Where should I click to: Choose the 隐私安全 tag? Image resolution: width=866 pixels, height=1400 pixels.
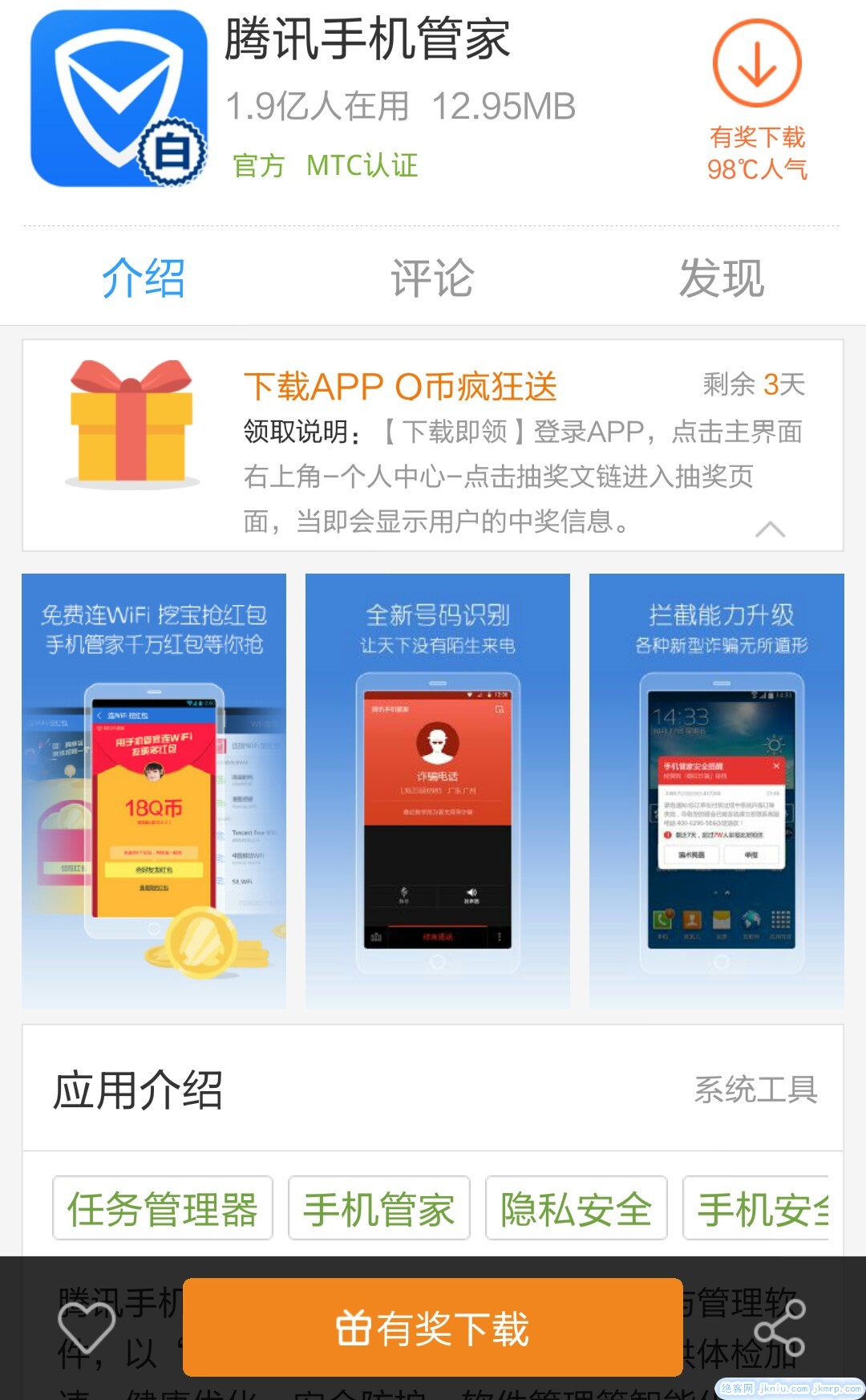(577, 1208)
